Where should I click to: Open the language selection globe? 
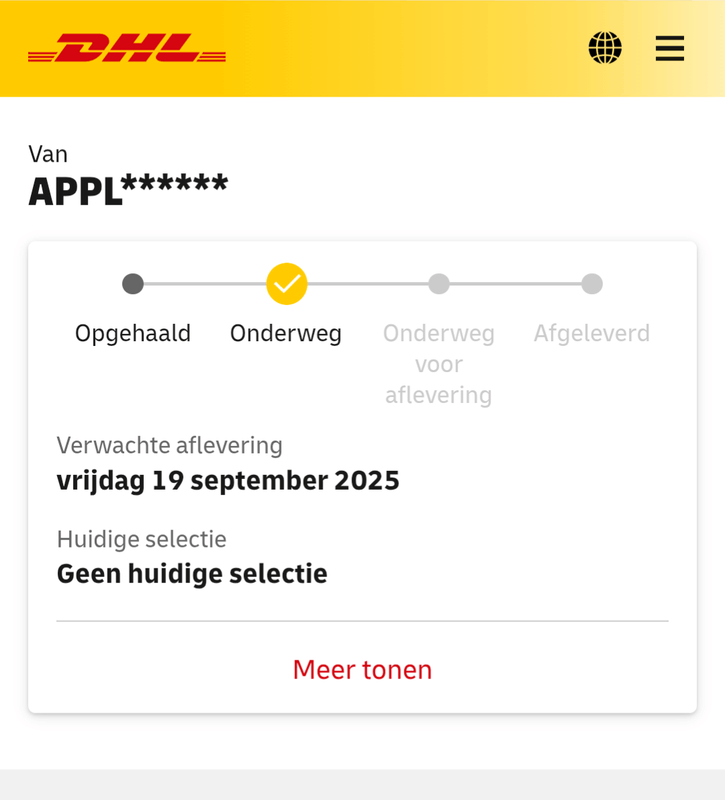tap(605, 48)
